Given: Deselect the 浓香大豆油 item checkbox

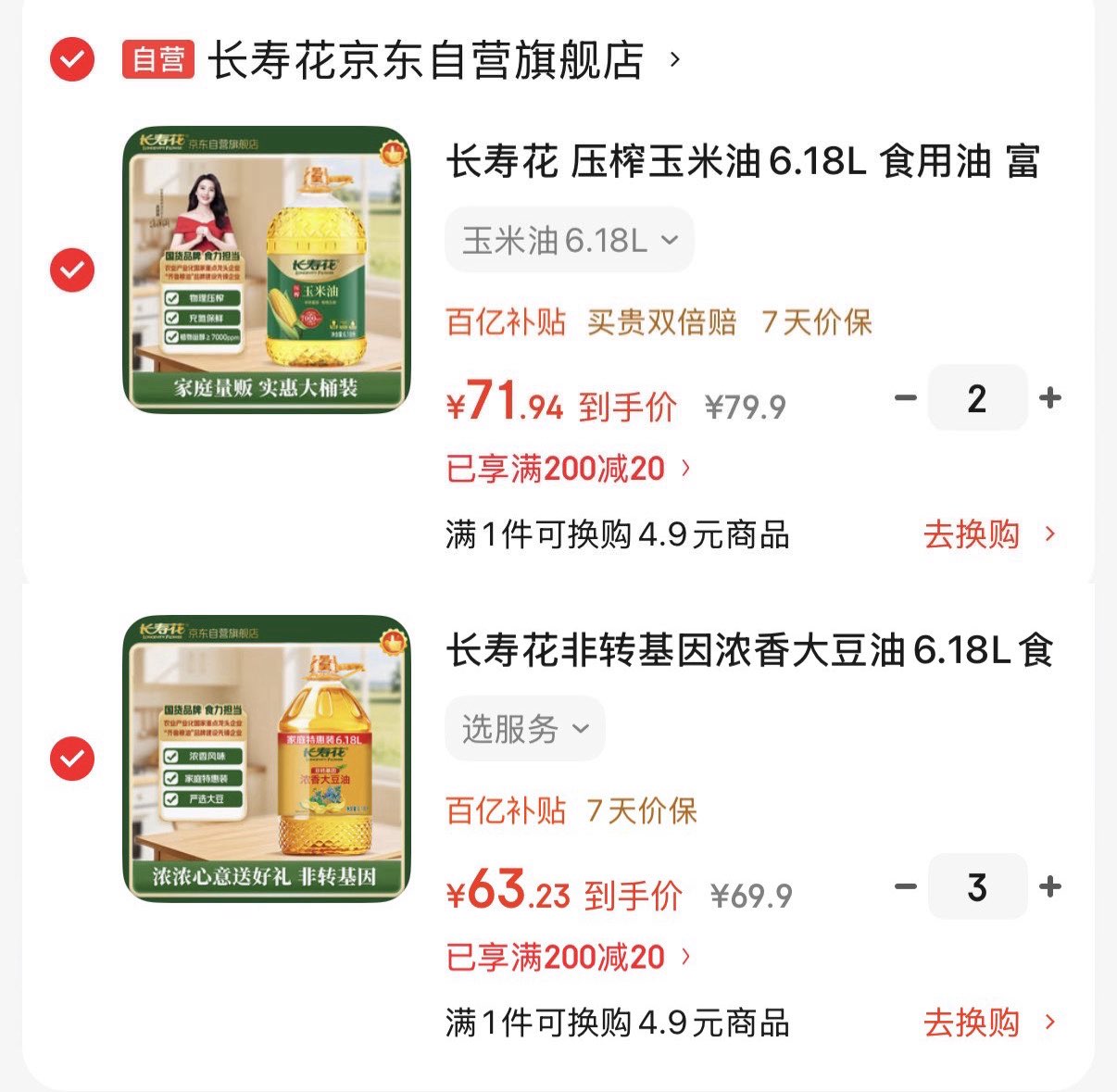Looking at the screenshot, I should click(72, 759).
